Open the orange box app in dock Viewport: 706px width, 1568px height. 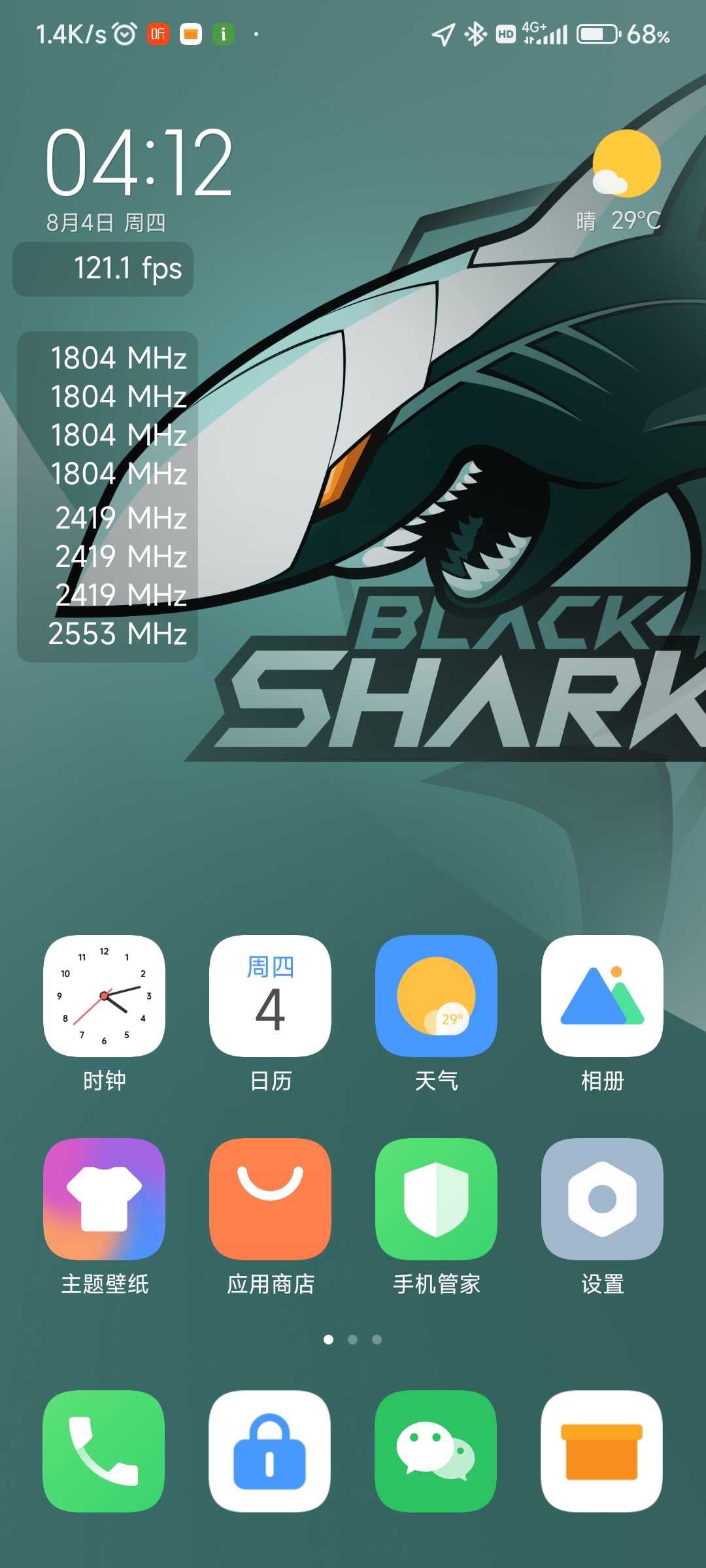601,1450
